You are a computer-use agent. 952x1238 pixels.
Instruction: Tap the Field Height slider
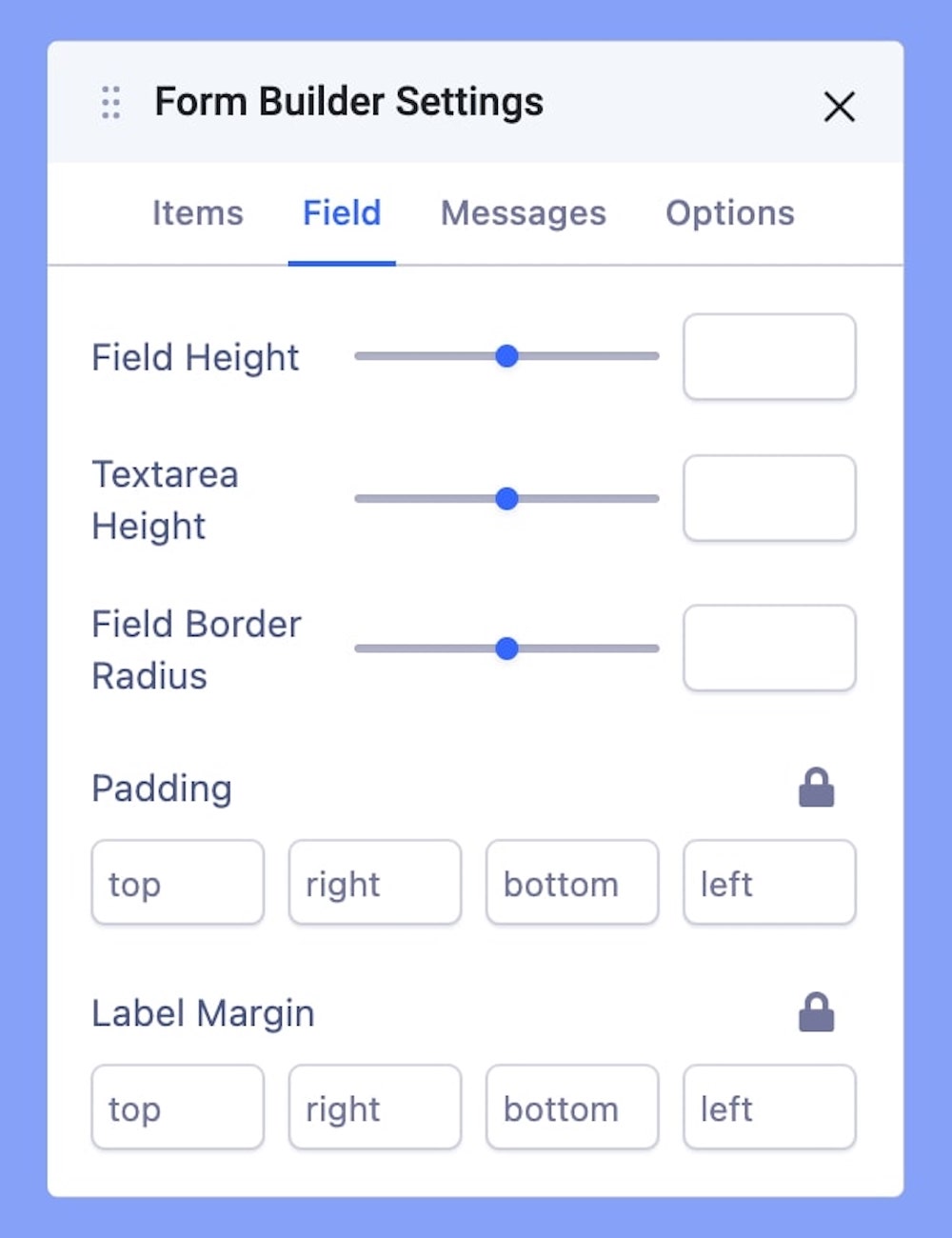pyautogui.click(x=506, y=356)
